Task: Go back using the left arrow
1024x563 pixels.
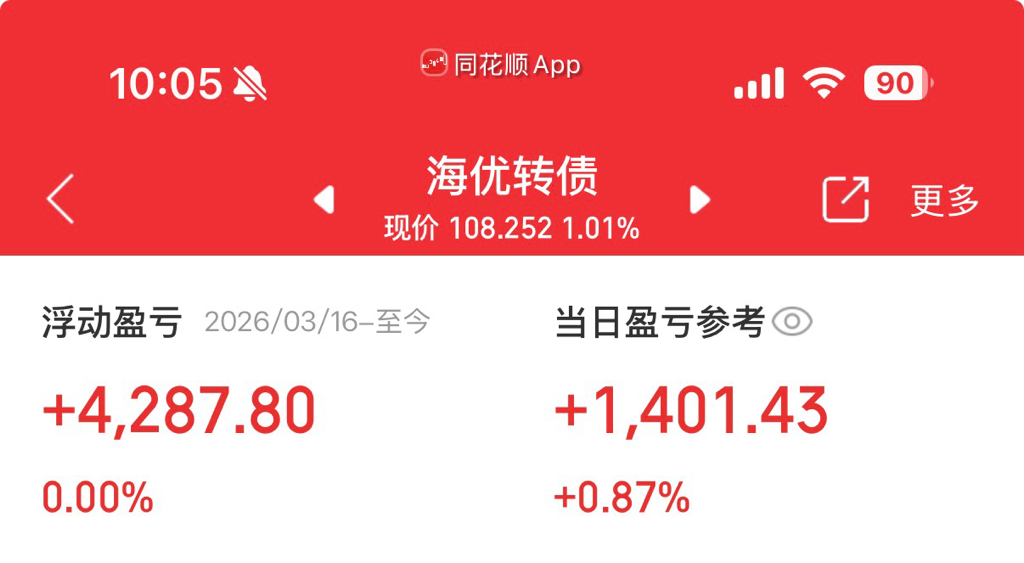Action: (61, 198)
